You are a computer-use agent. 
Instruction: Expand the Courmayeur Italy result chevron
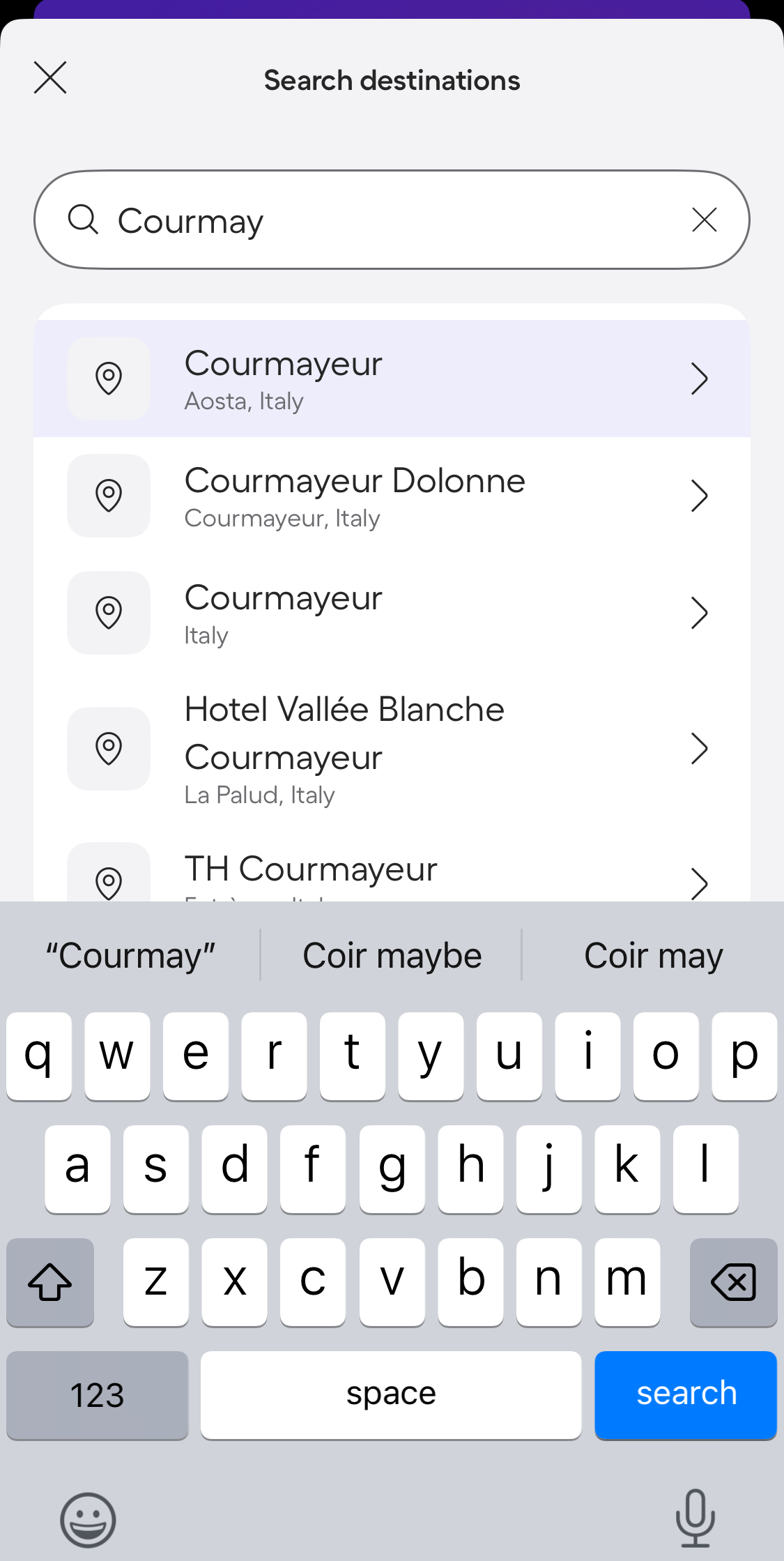click(x=699, y=613)
